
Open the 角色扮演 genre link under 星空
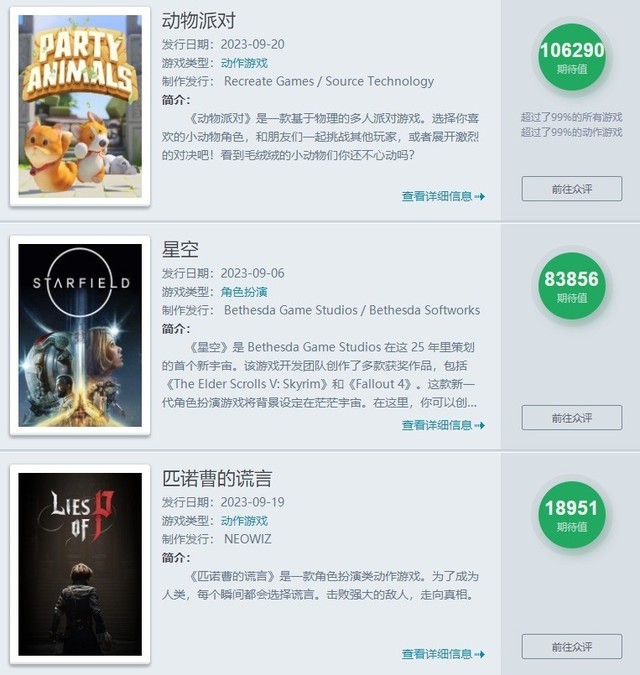tap(244, 292)
